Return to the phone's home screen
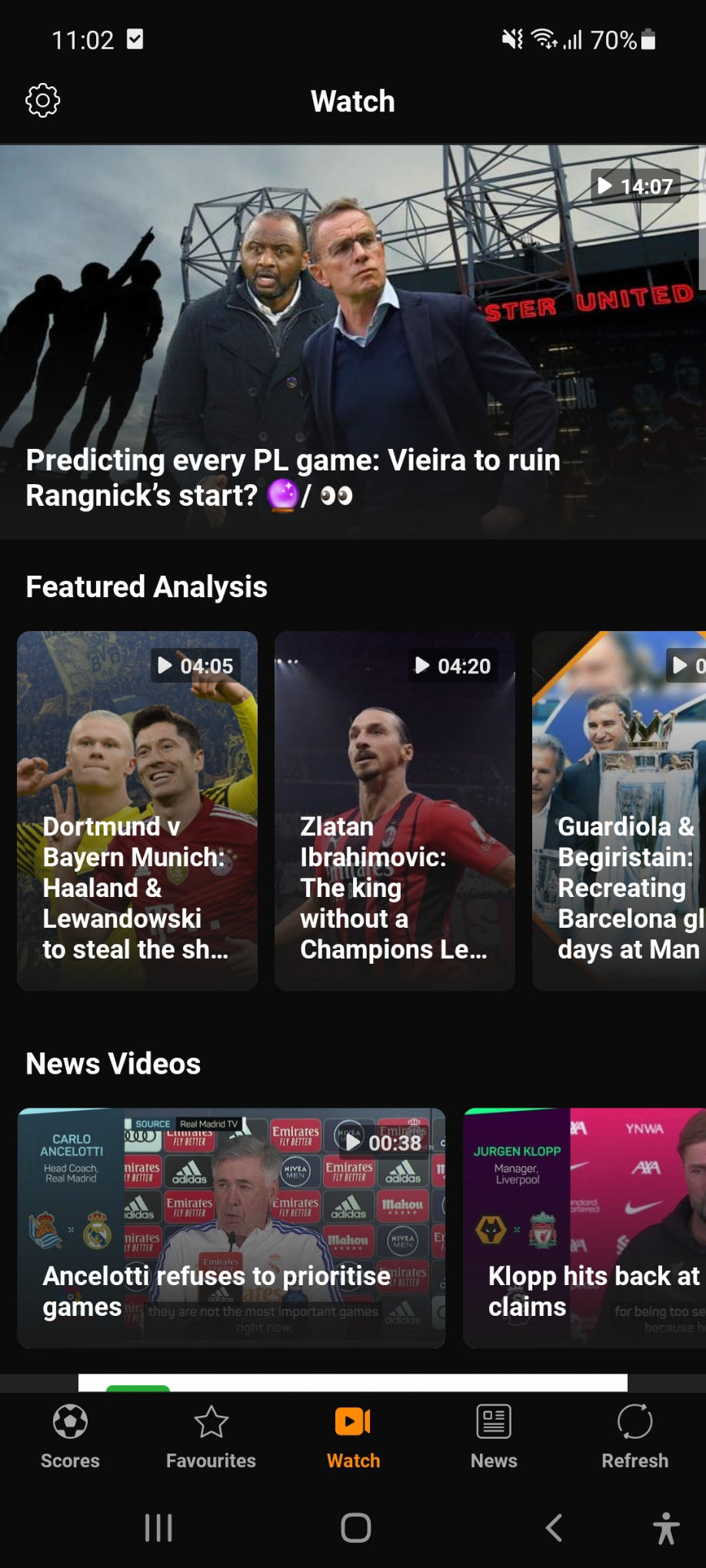The width and height of the screenshot is (706, 1568). pos(355,1527)
